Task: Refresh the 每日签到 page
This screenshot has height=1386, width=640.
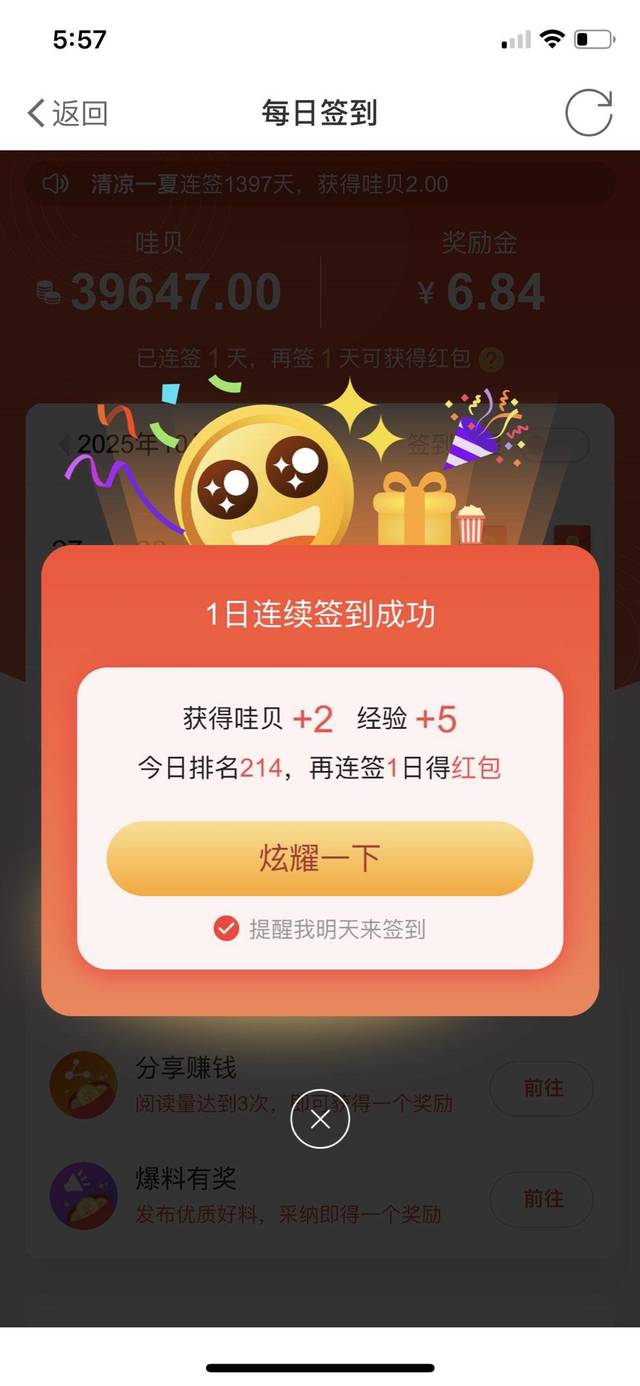Action: click(588, 113)
